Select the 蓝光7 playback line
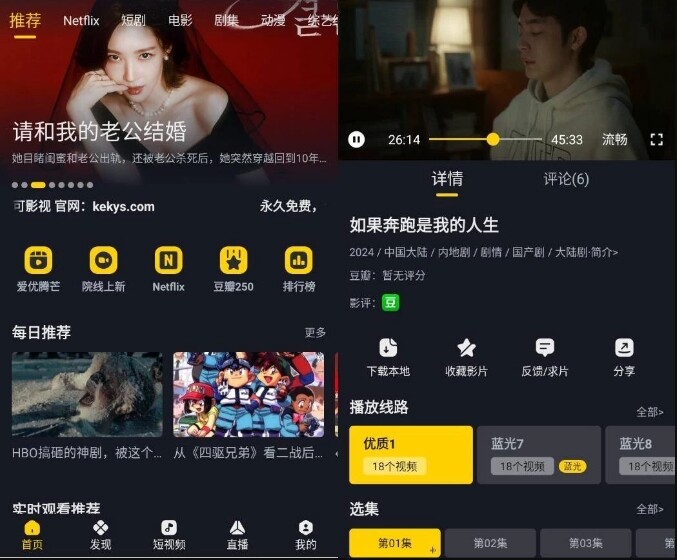Image resolution: width=677 pixels, height=560 pixels. (x=538, y=455)
